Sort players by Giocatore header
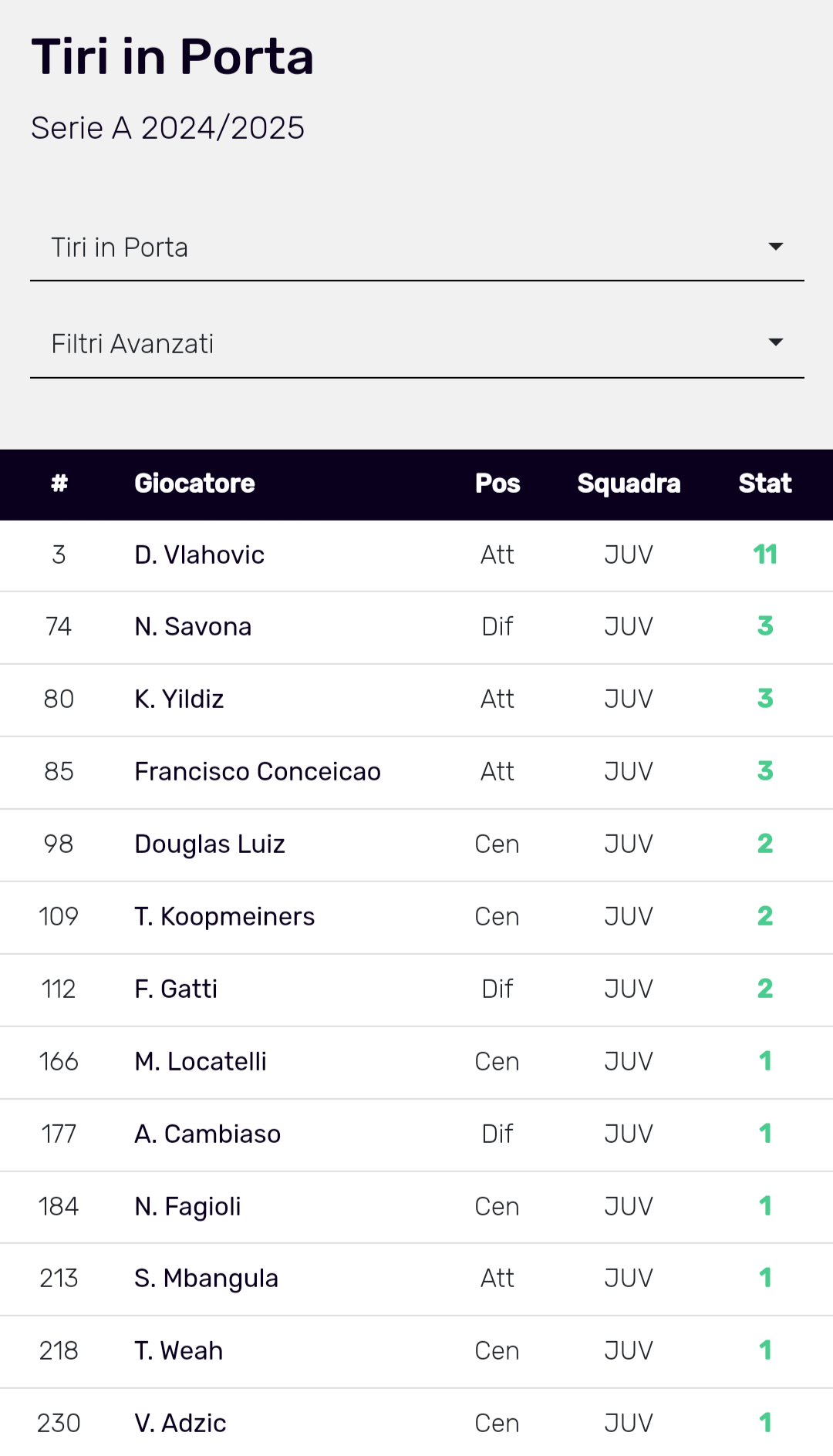This screenshot has width=833, height=1456. (x=194, y=484)
